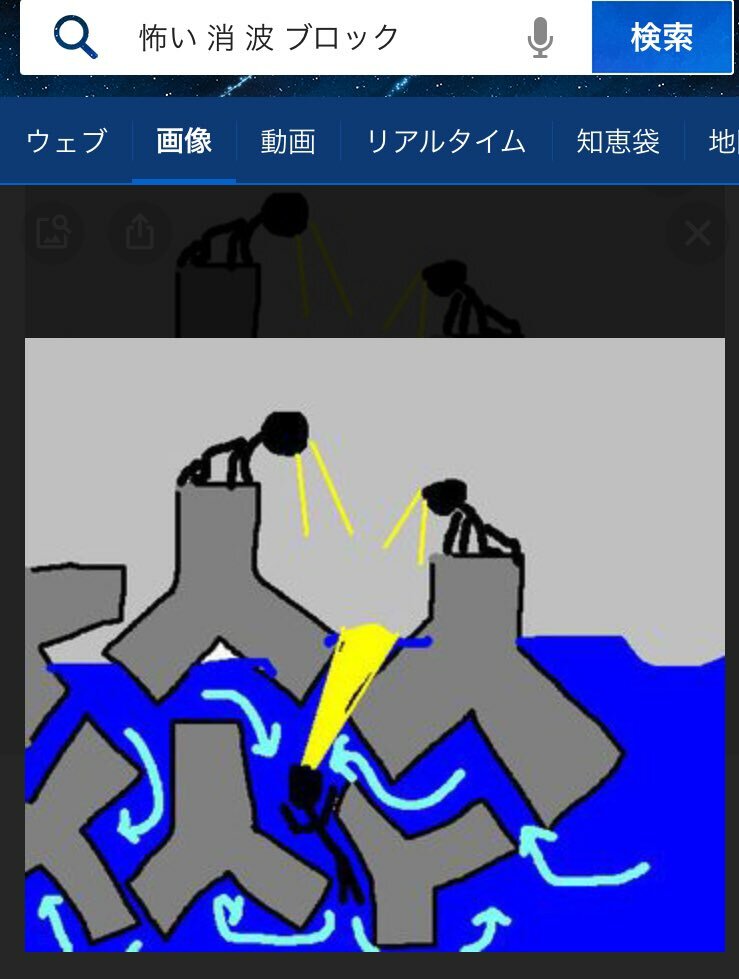The height and width of the screenshot is (979, 739).
Task: Go to the 知恵袋 tab
Action: pyautogui.click(x=617, y=141)
